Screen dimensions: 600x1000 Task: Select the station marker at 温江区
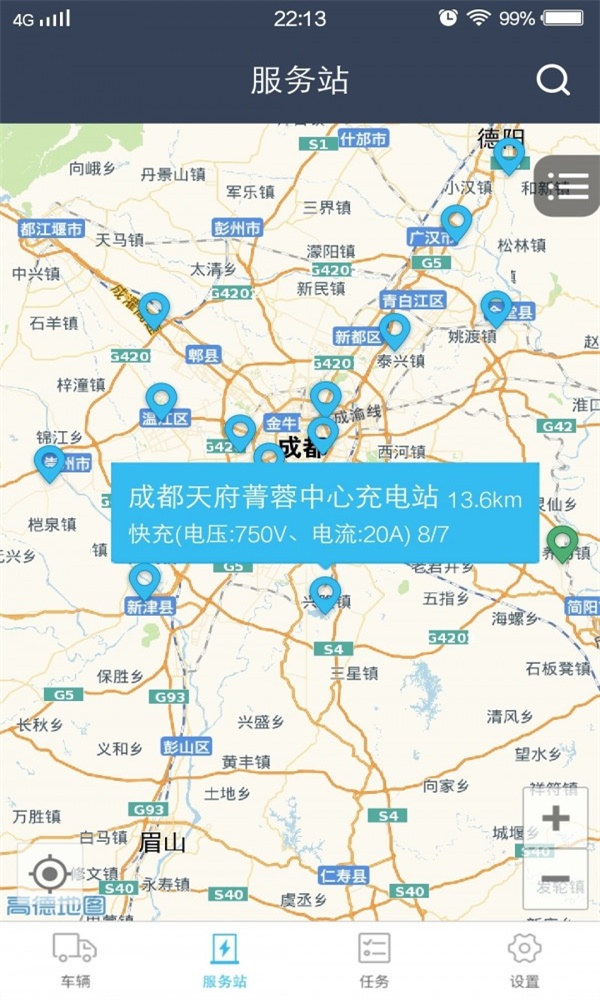161,400
